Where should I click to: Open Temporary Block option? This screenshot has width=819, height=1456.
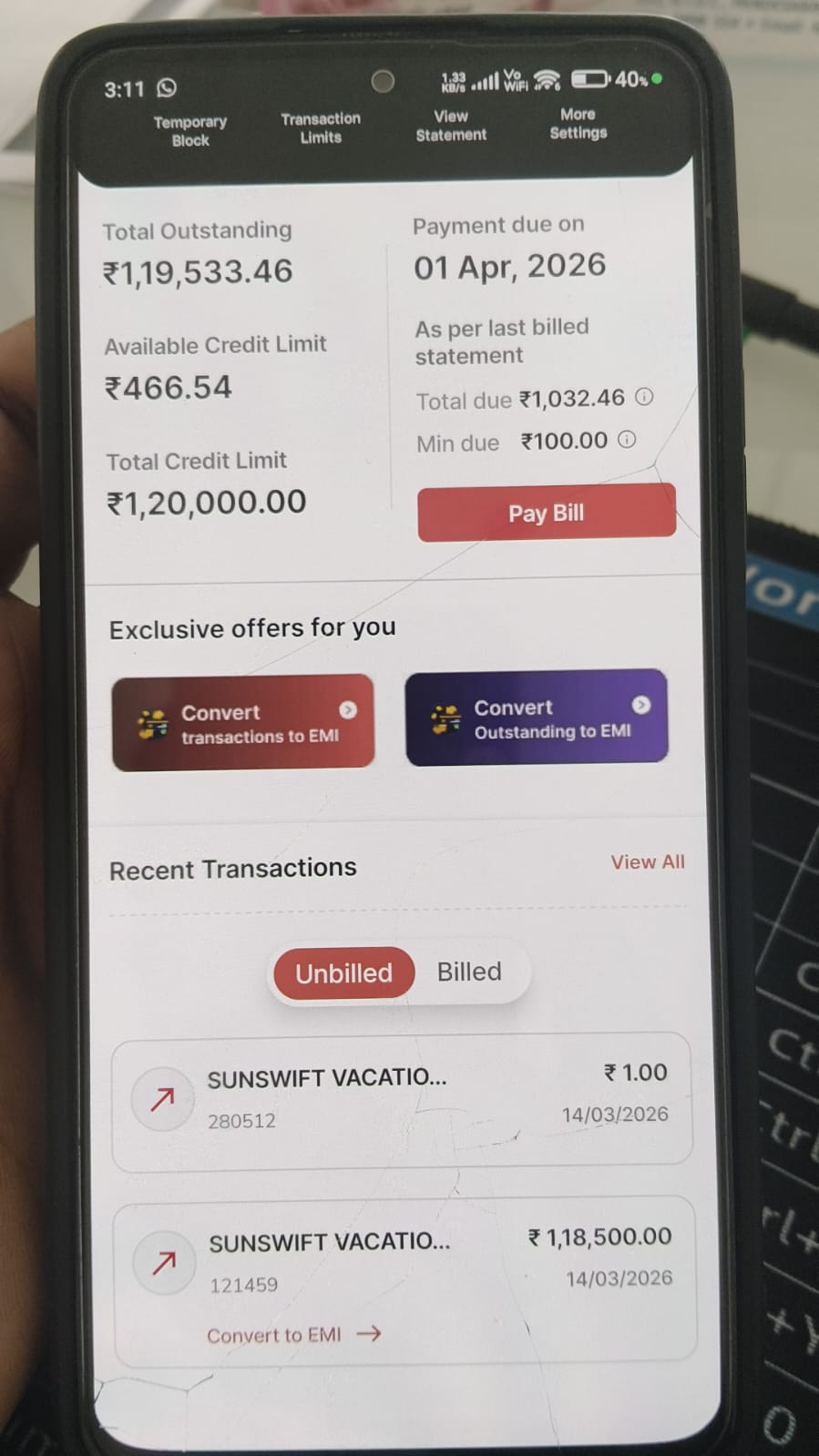pos(189,130)
